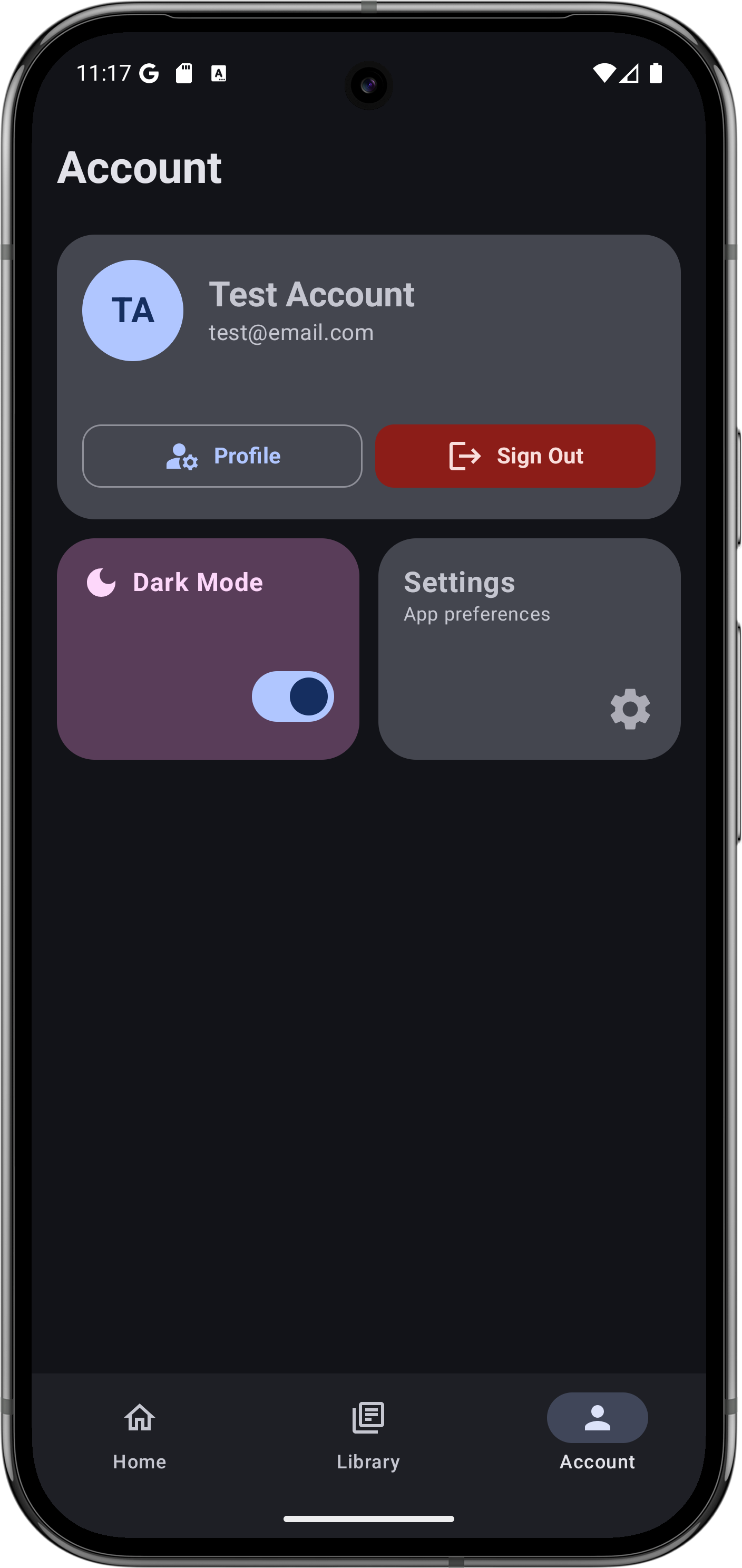Go to the Library tab
The width and height of the screenshot is (742, 1568).
(368, 1434)
